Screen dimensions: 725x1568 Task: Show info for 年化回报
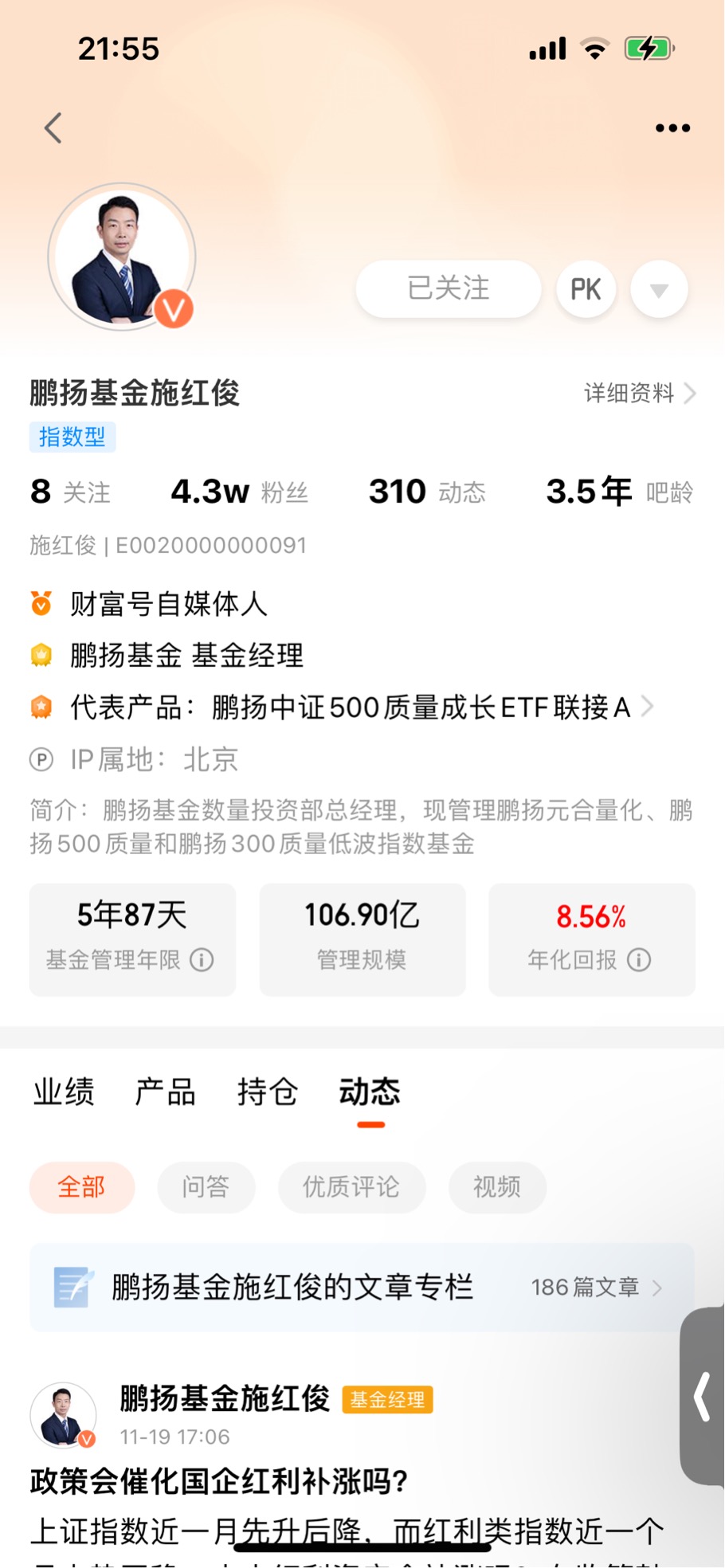point(639,960)
